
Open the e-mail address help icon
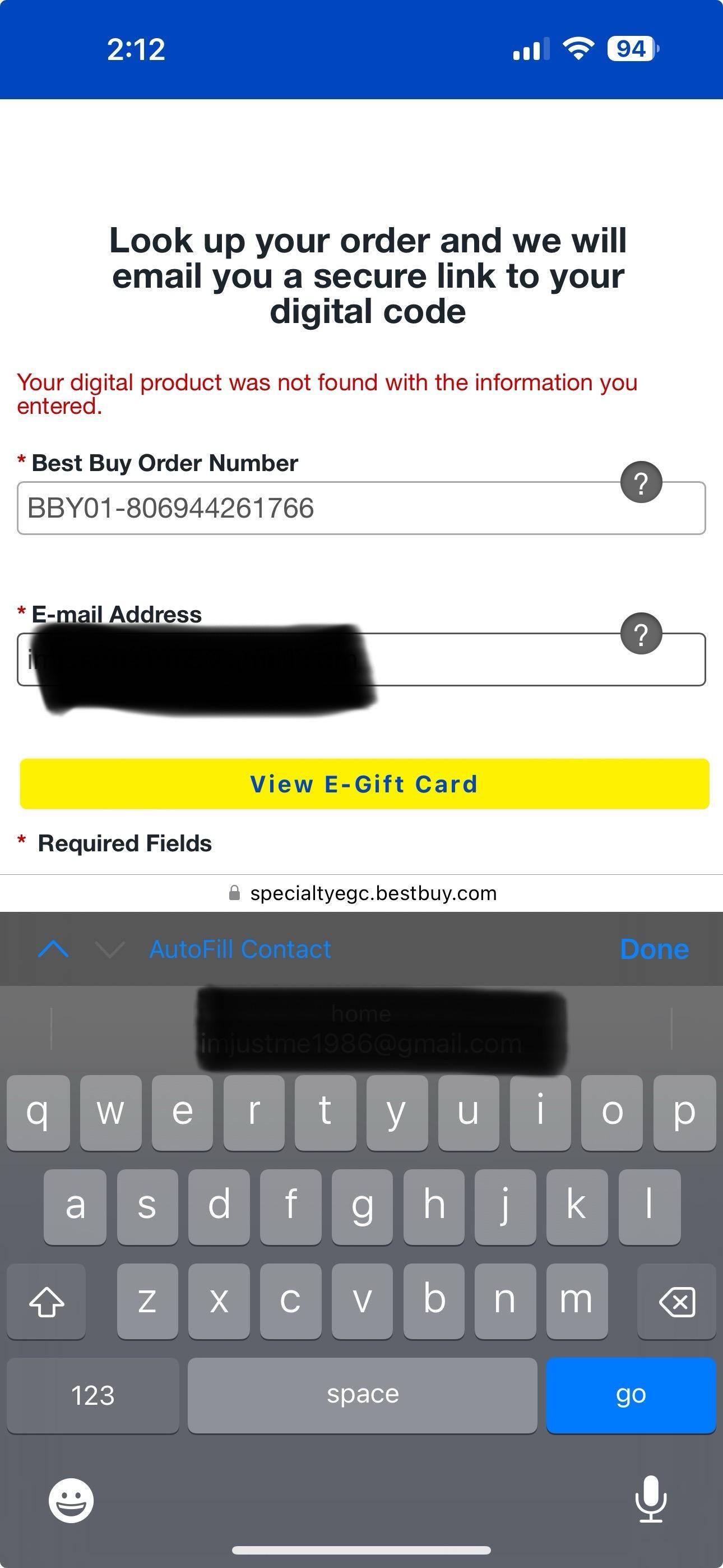640,633
